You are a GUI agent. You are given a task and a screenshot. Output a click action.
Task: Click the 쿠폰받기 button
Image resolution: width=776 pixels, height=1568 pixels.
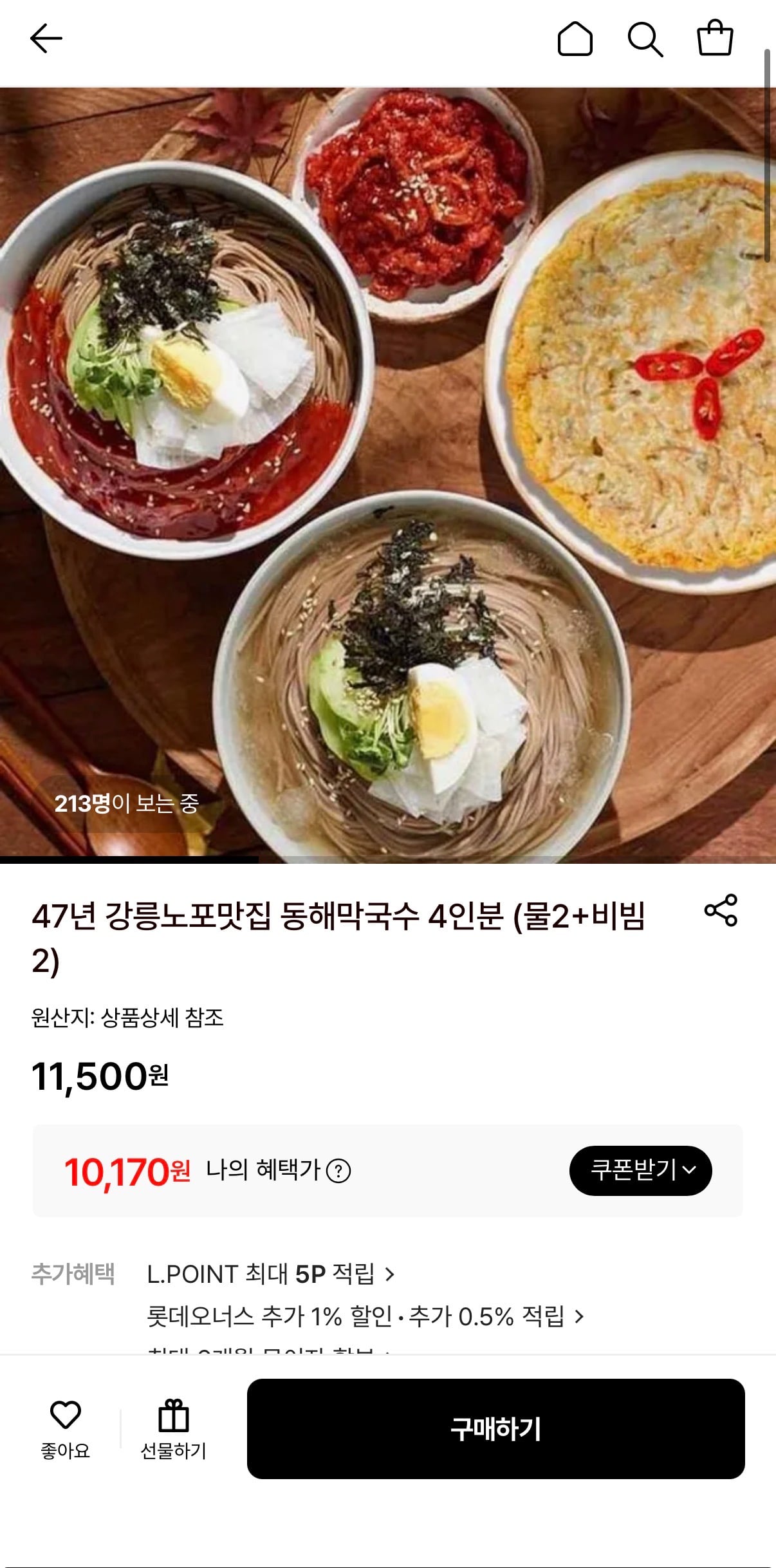(642, 1171)
